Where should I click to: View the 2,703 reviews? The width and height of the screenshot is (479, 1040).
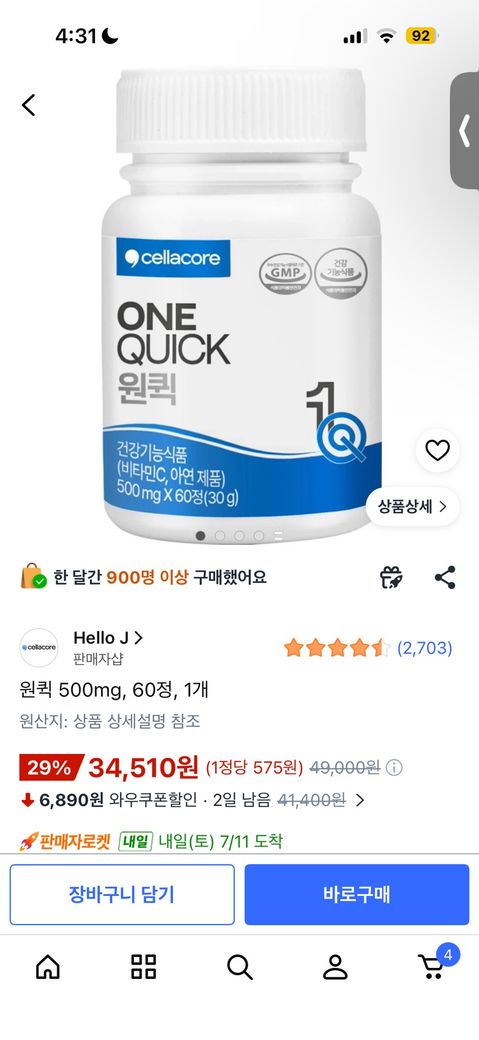pyautogui.click(x=425, y=648)
